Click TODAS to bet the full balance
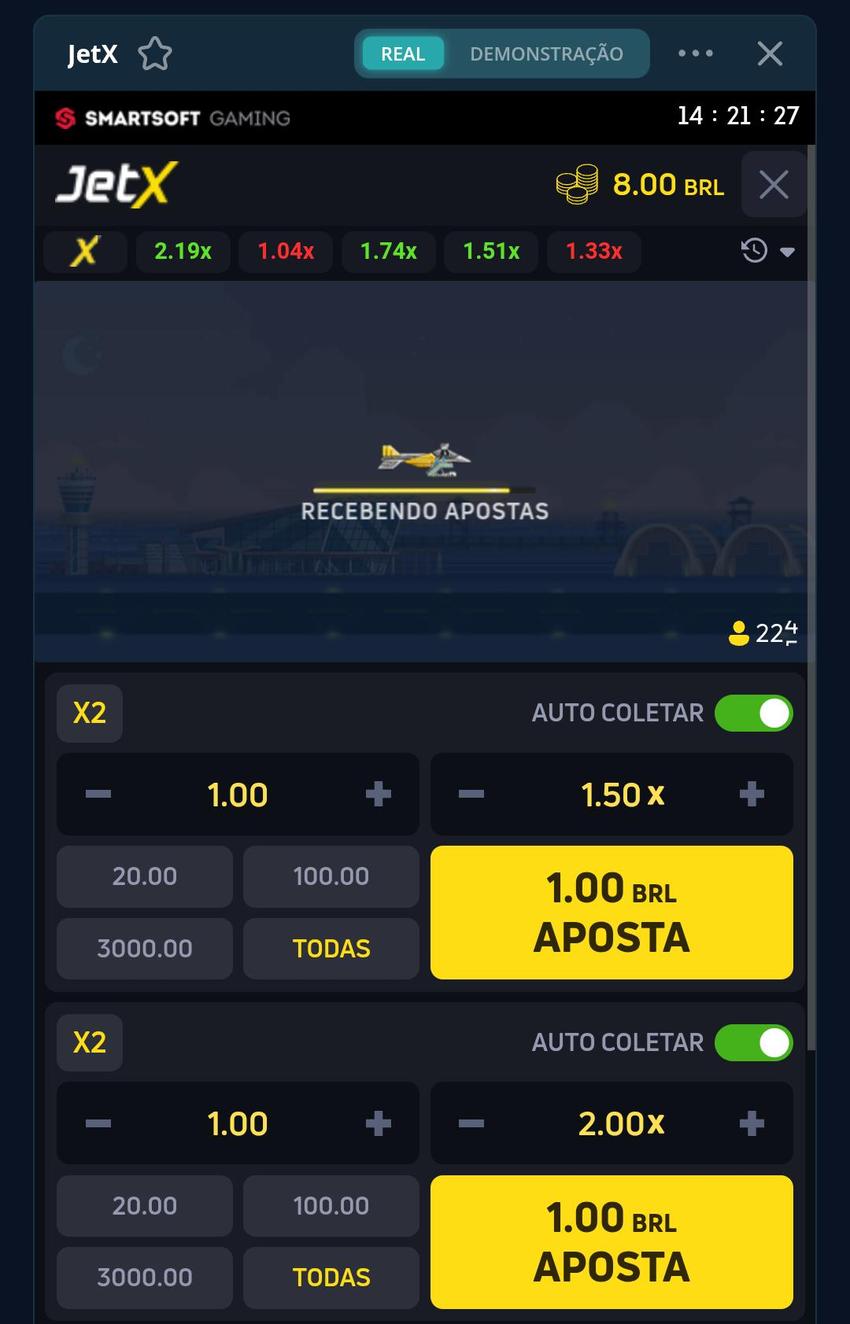 point(330,948)
